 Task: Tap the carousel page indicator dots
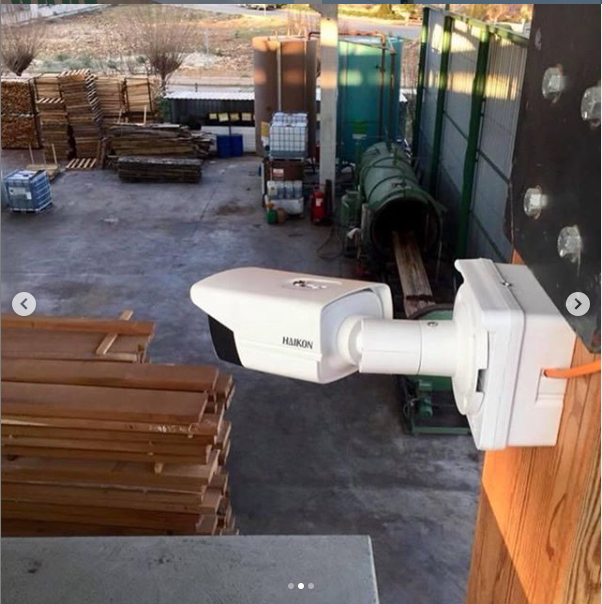point(301,586)
